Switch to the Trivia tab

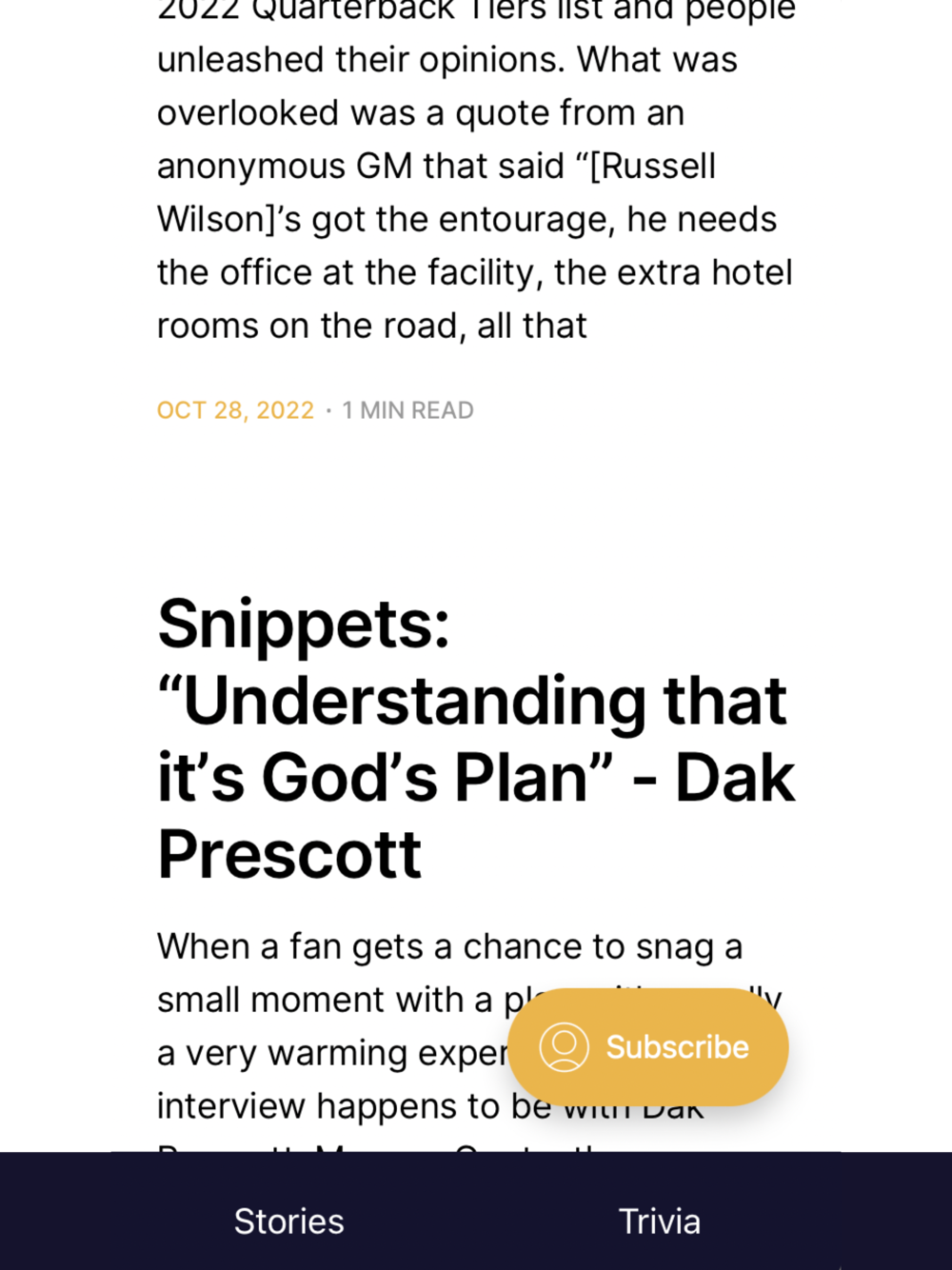click(x=659, y=1220)
